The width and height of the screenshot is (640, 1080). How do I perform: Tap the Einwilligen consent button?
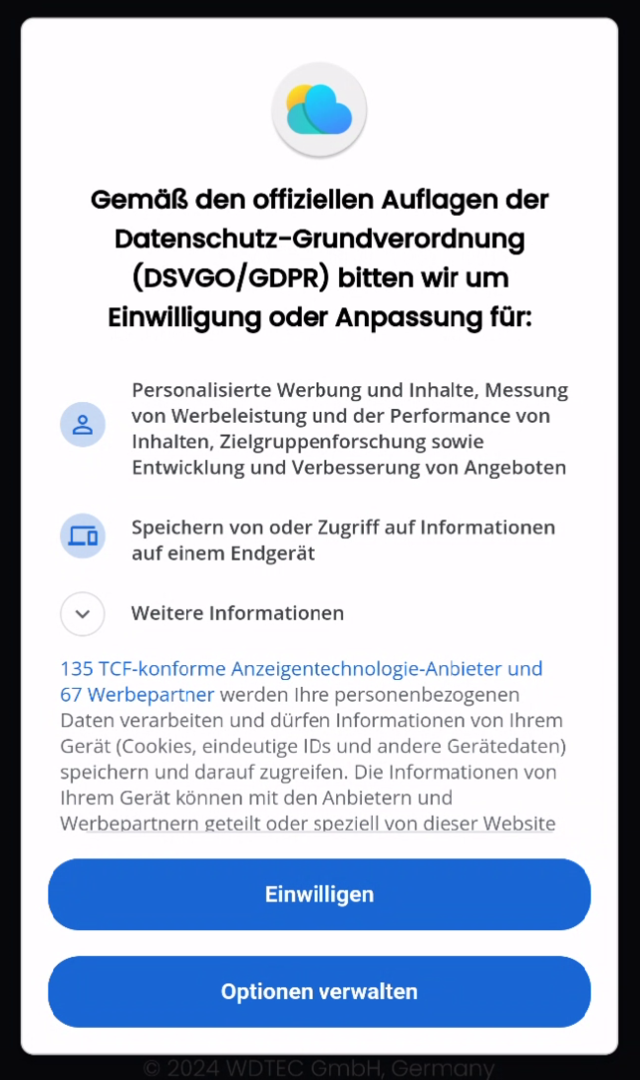[319, 894]
